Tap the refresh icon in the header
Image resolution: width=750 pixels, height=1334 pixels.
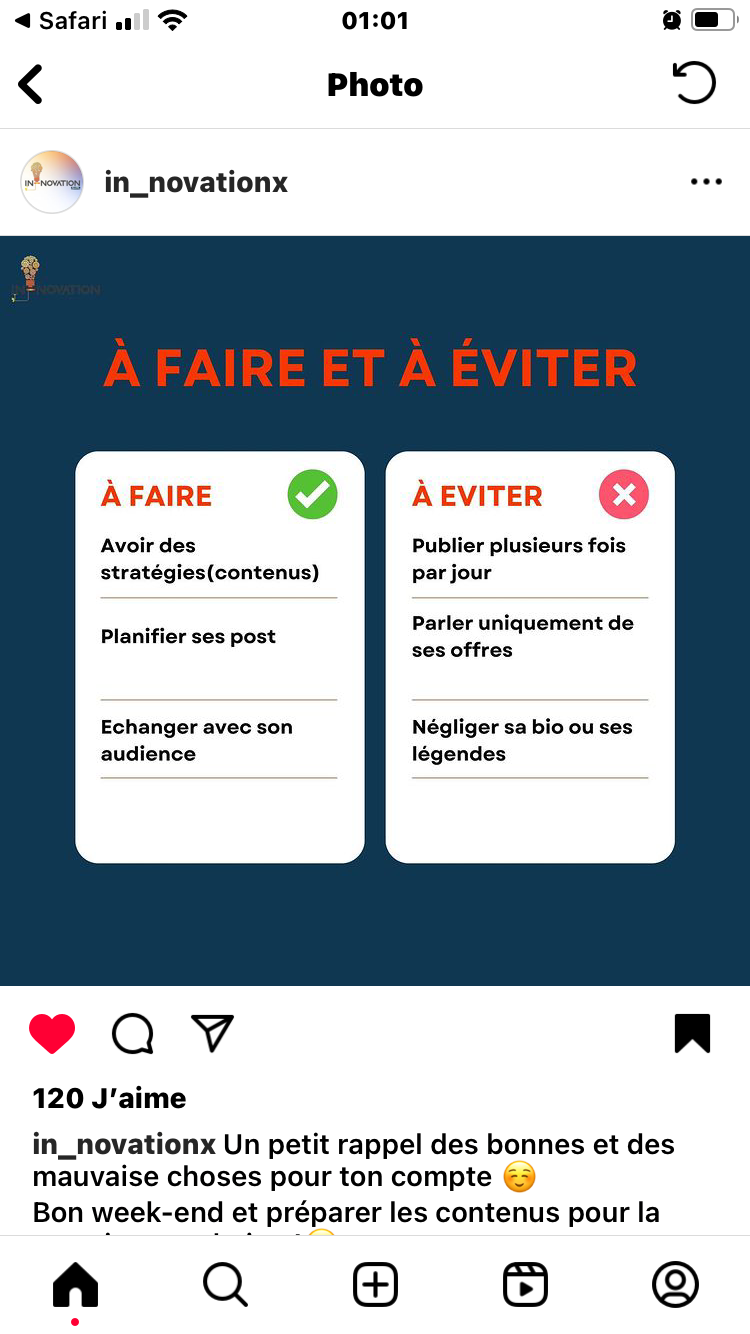(x=694, y=83)
